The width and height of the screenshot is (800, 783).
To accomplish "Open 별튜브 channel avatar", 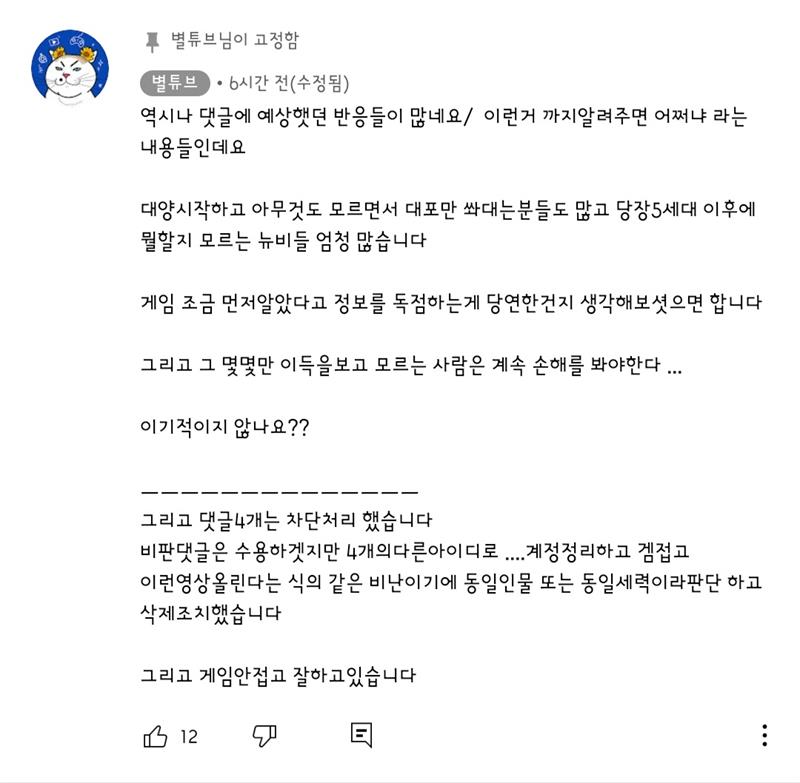I will pos(68,66).
